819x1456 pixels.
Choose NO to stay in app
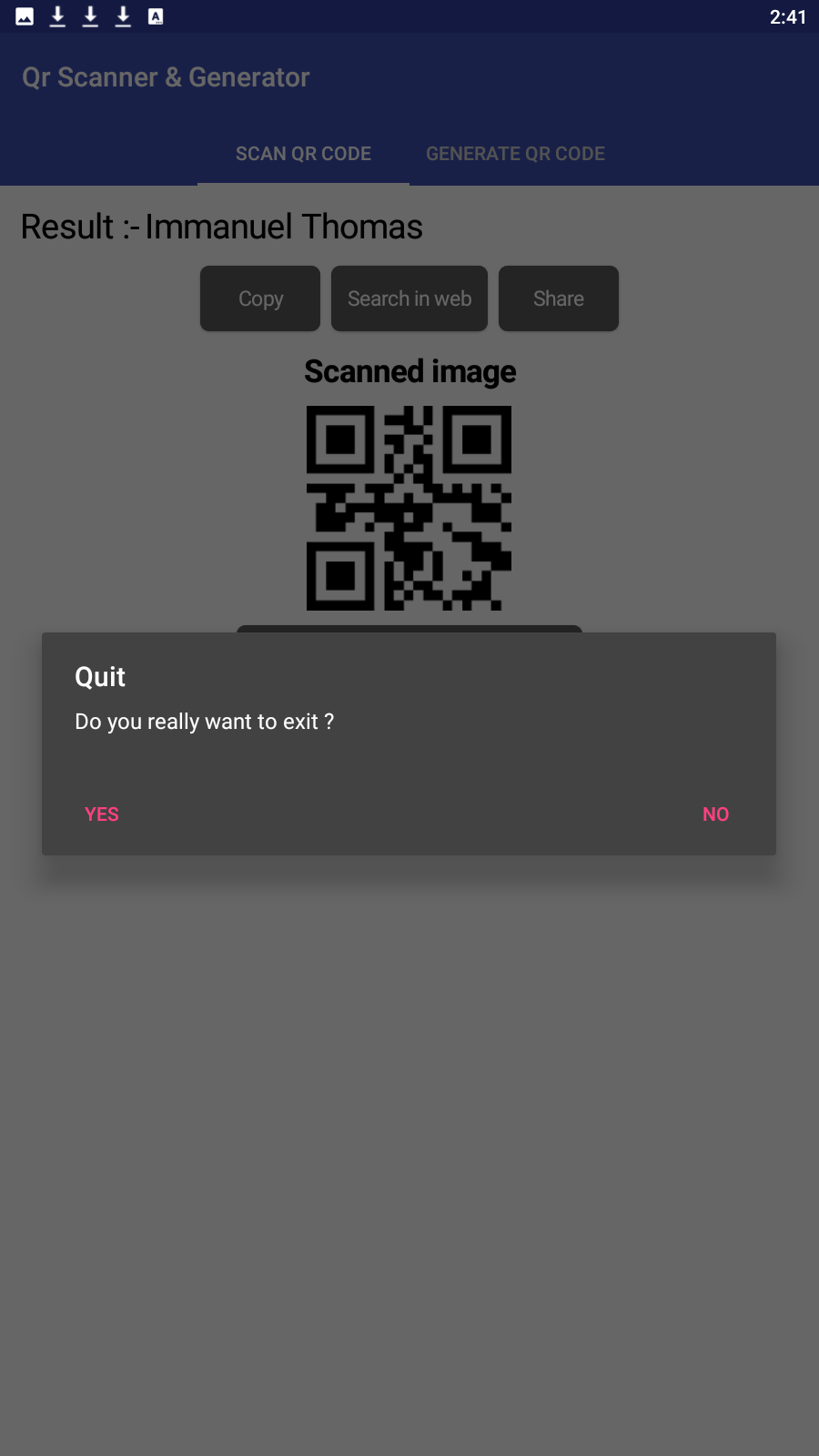[715, 814]
